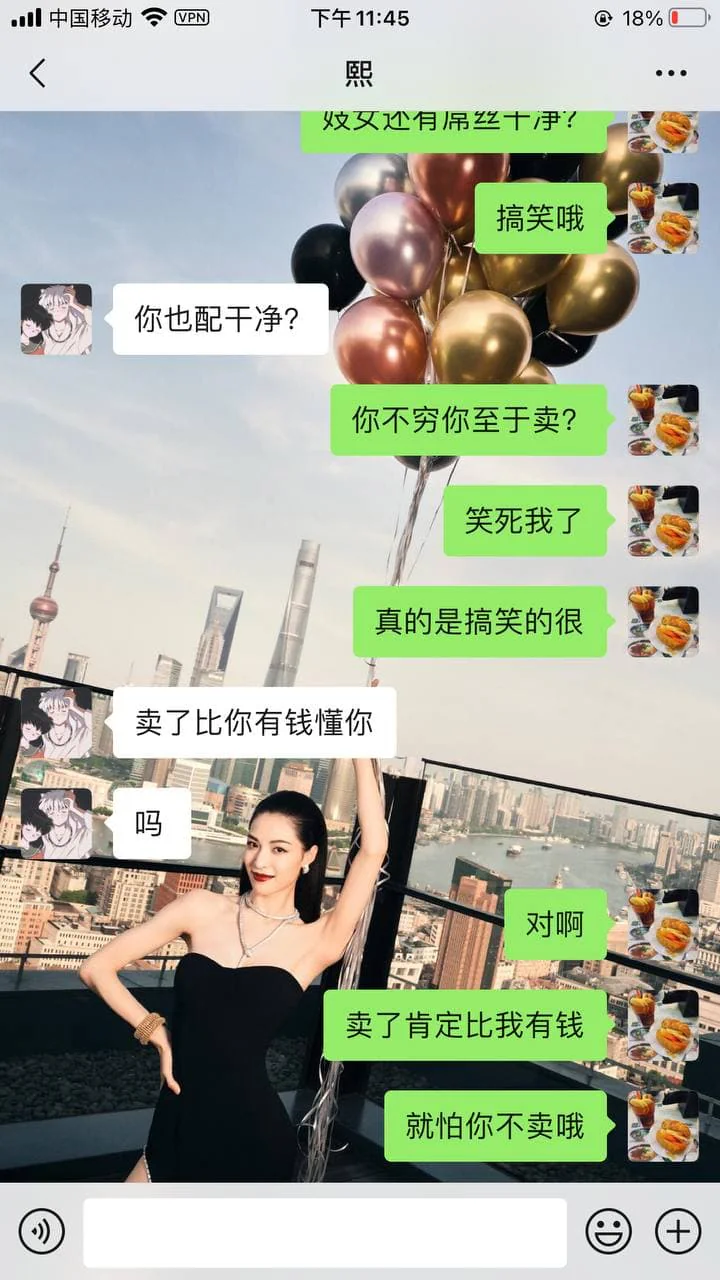This screenshot has width=720, height=1280.
Task: Go back to the chat list
Action: tap(38, 73)
